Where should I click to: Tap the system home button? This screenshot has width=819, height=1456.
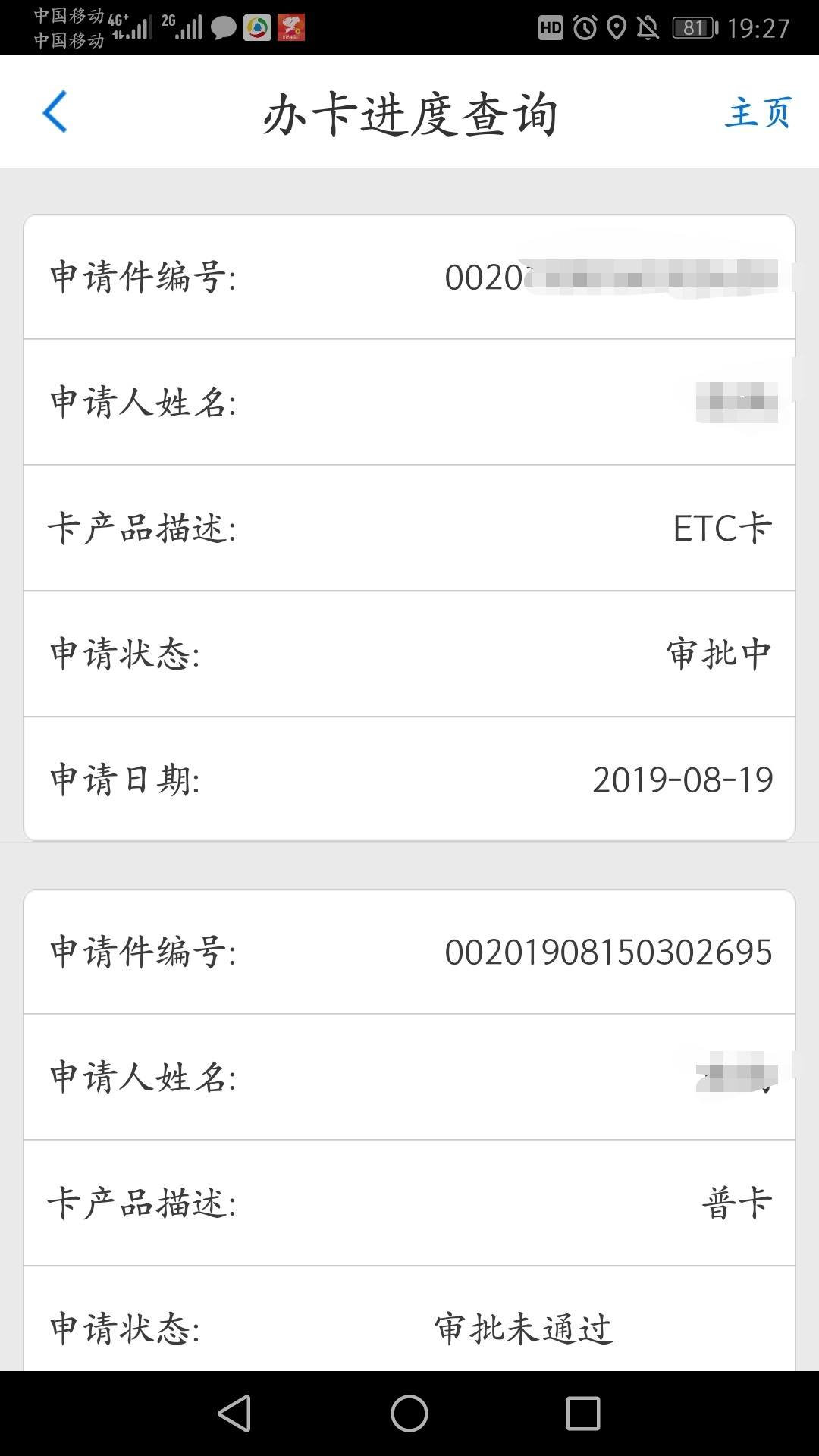[409, 1414]
